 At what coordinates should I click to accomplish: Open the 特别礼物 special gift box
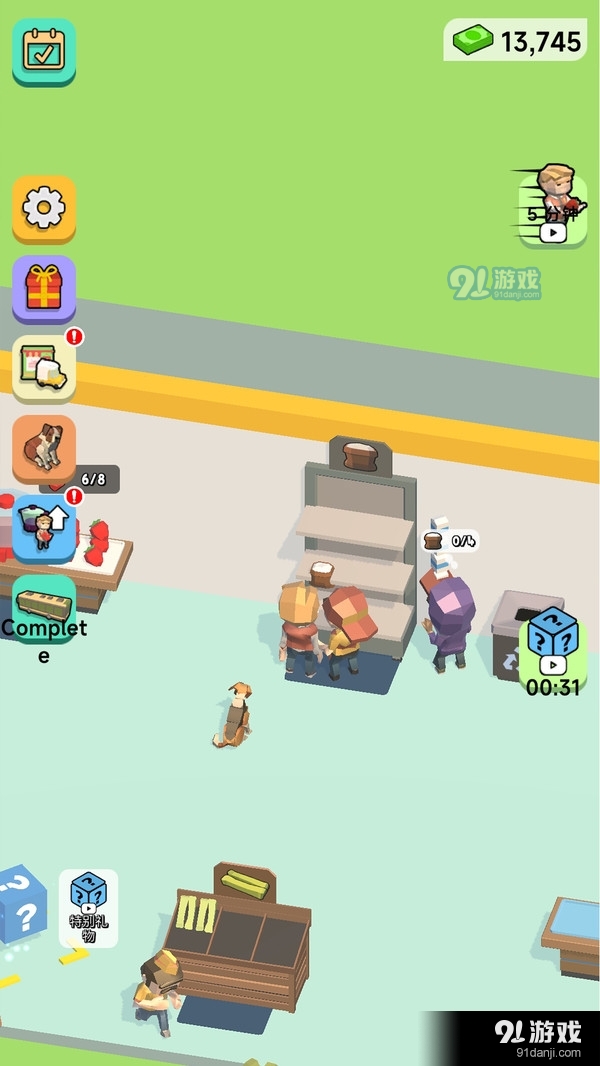(88, 907)
